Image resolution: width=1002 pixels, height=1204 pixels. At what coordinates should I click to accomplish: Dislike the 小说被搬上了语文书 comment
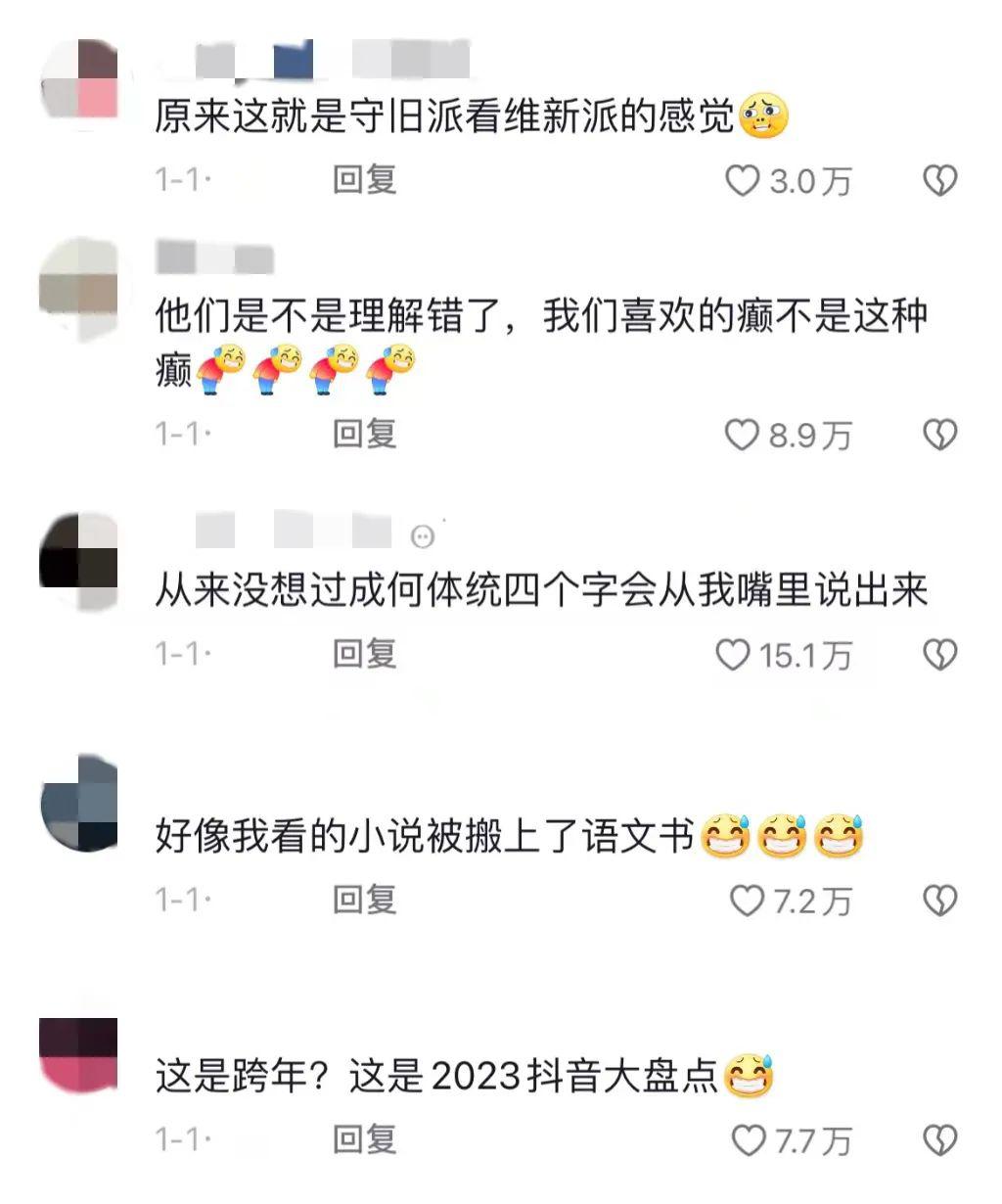[940, 900]
